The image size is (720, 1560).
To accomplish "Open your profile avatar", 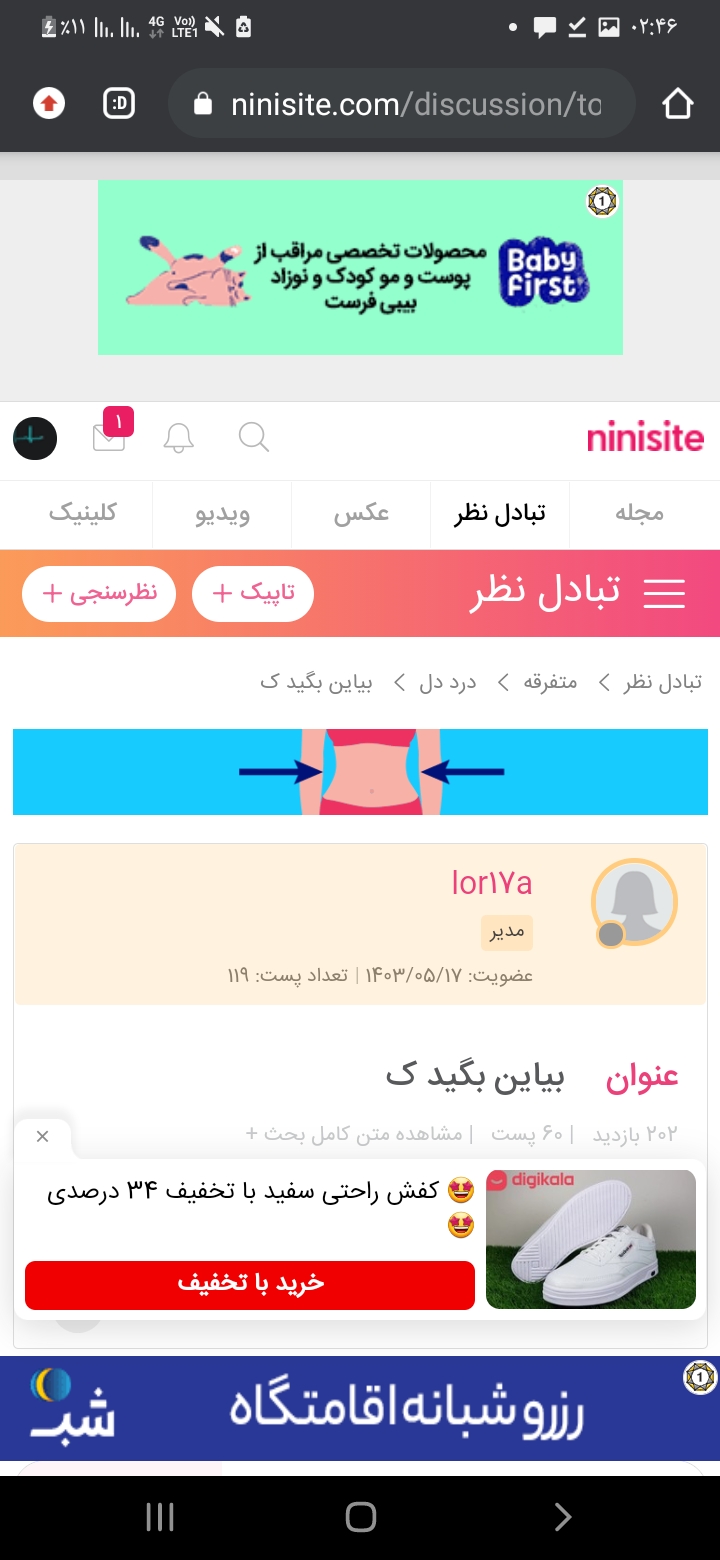I will 35,438.
